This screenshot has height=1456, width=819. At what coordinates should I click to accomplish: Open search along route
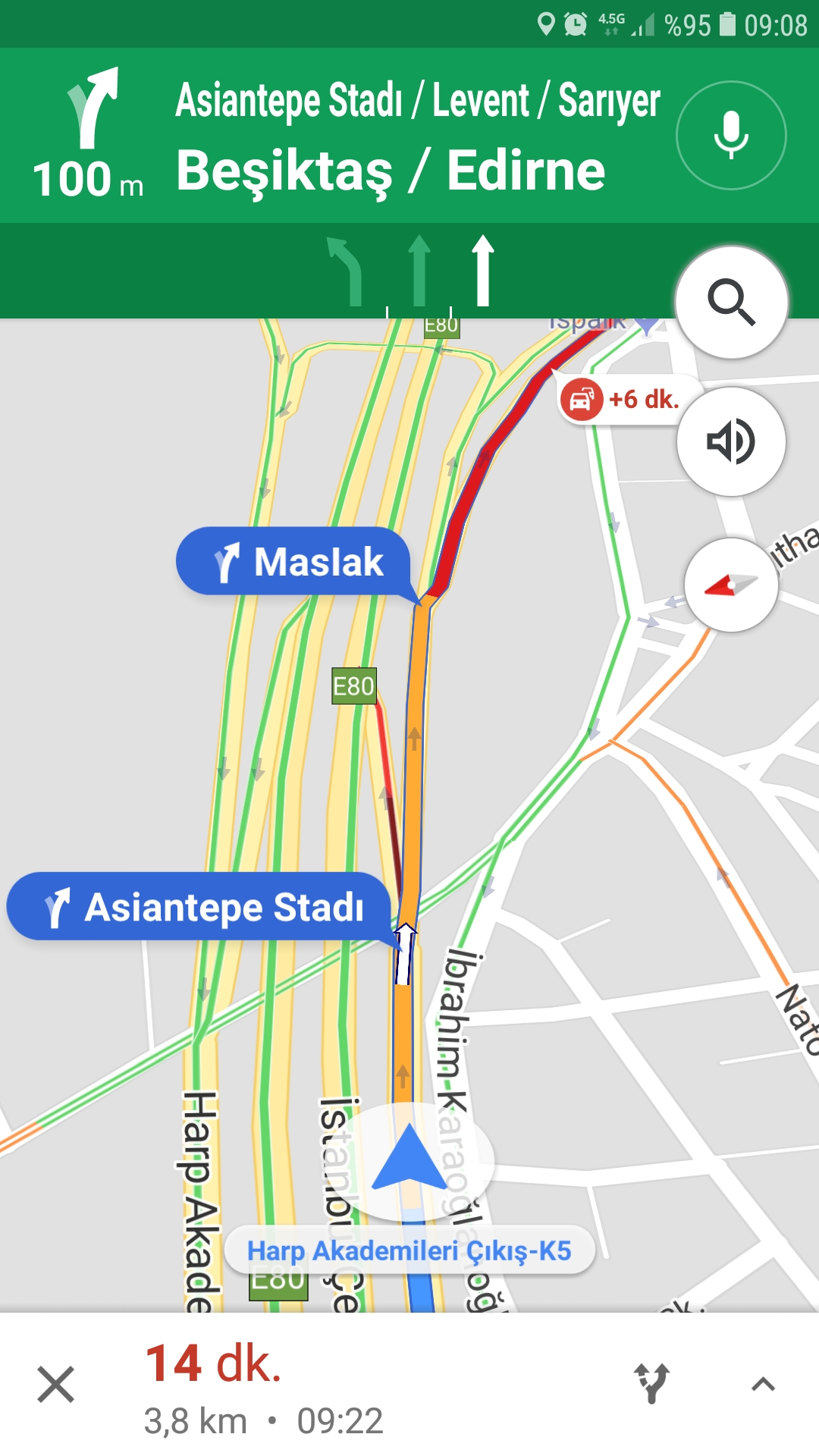coord(731,302)
